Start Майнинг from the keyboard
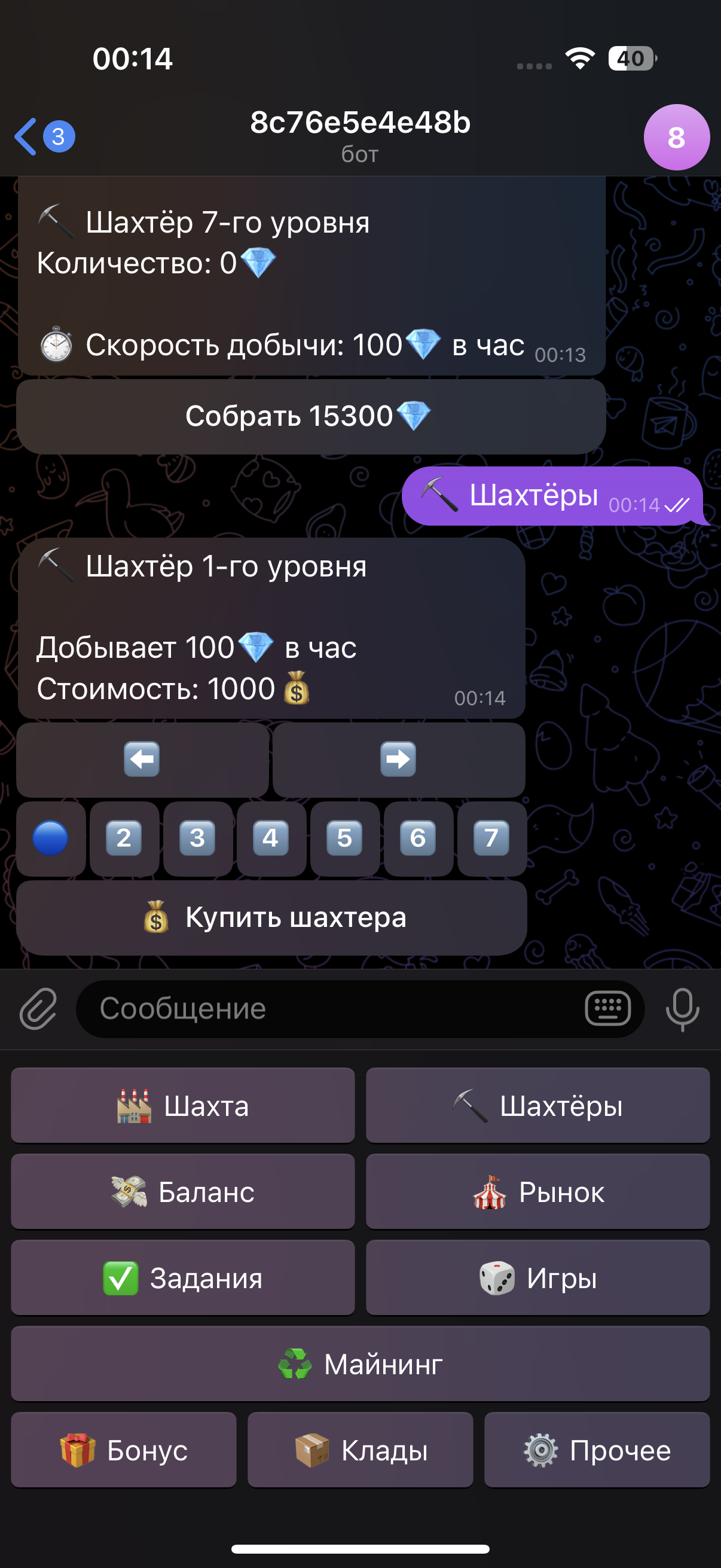The width and height of the screenshot is (721, 1568). pos(360,1363)
